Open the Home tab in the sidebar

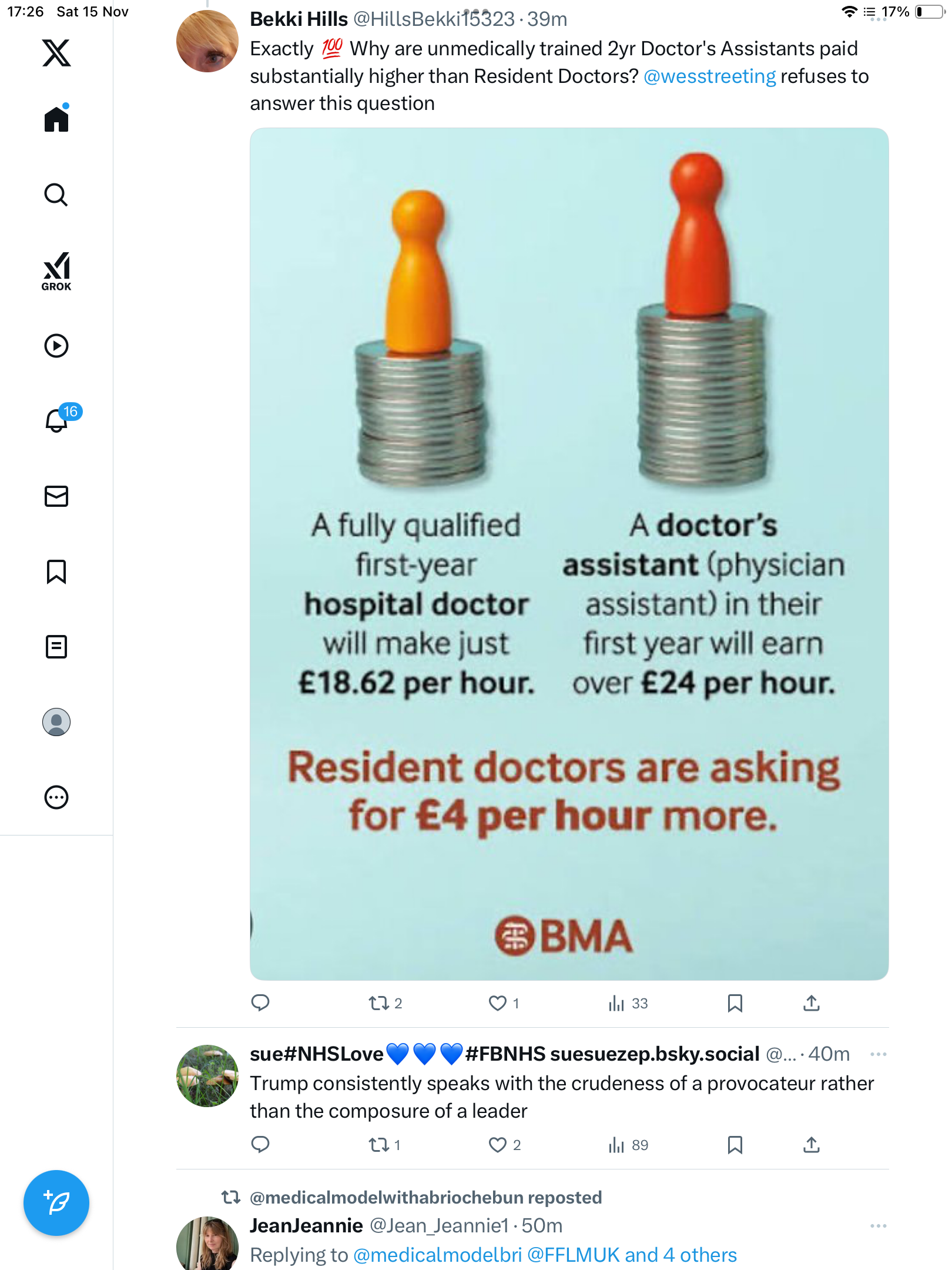click(56, 119)
